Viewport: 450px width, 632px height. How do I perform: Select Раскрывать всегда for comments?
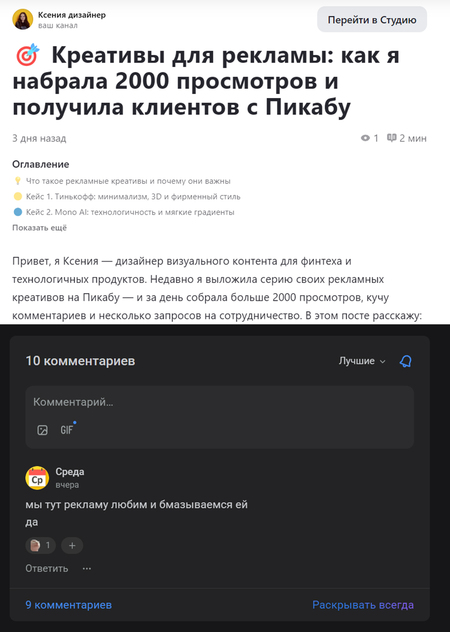click(x=363, y=605)
